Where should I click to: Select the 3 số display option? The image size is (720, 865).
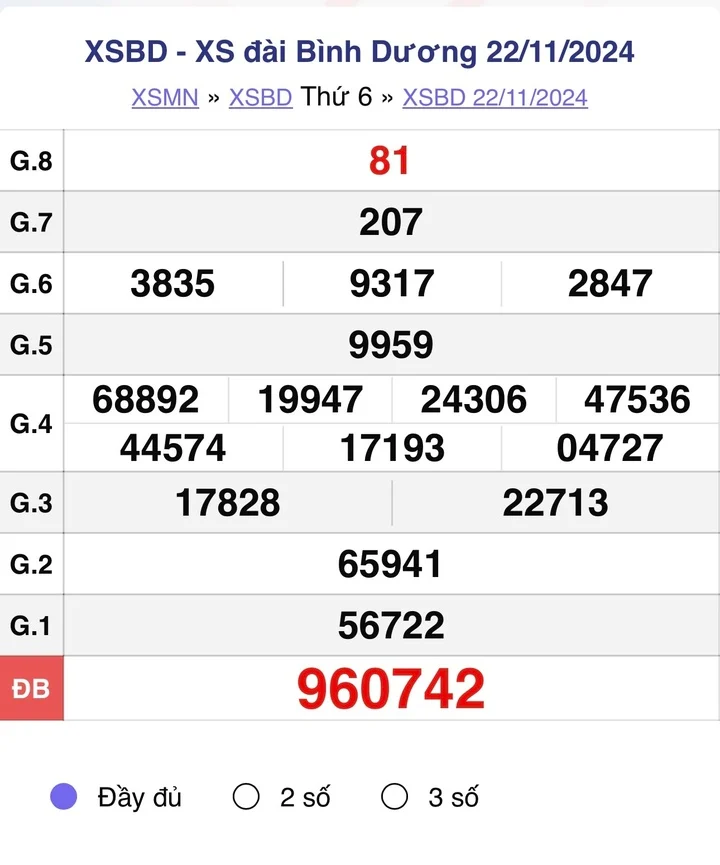point(396,797)
